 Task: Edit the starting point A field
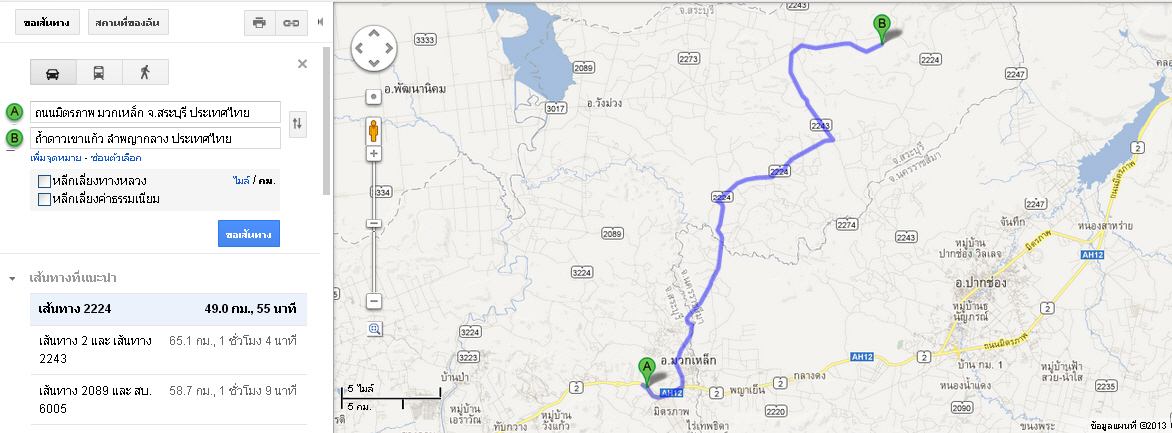154,112
